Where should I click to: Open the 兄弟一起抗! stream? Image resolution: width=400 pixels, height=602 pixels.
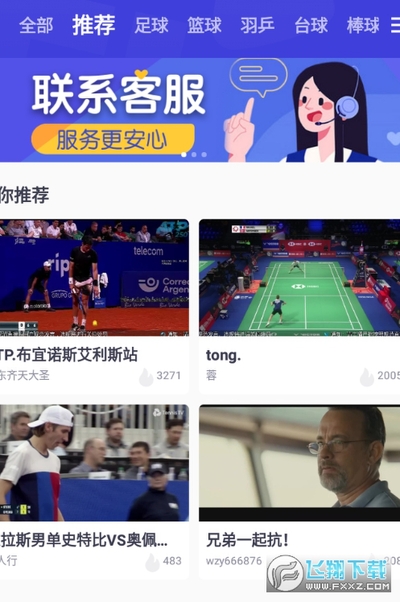[299, 492]
